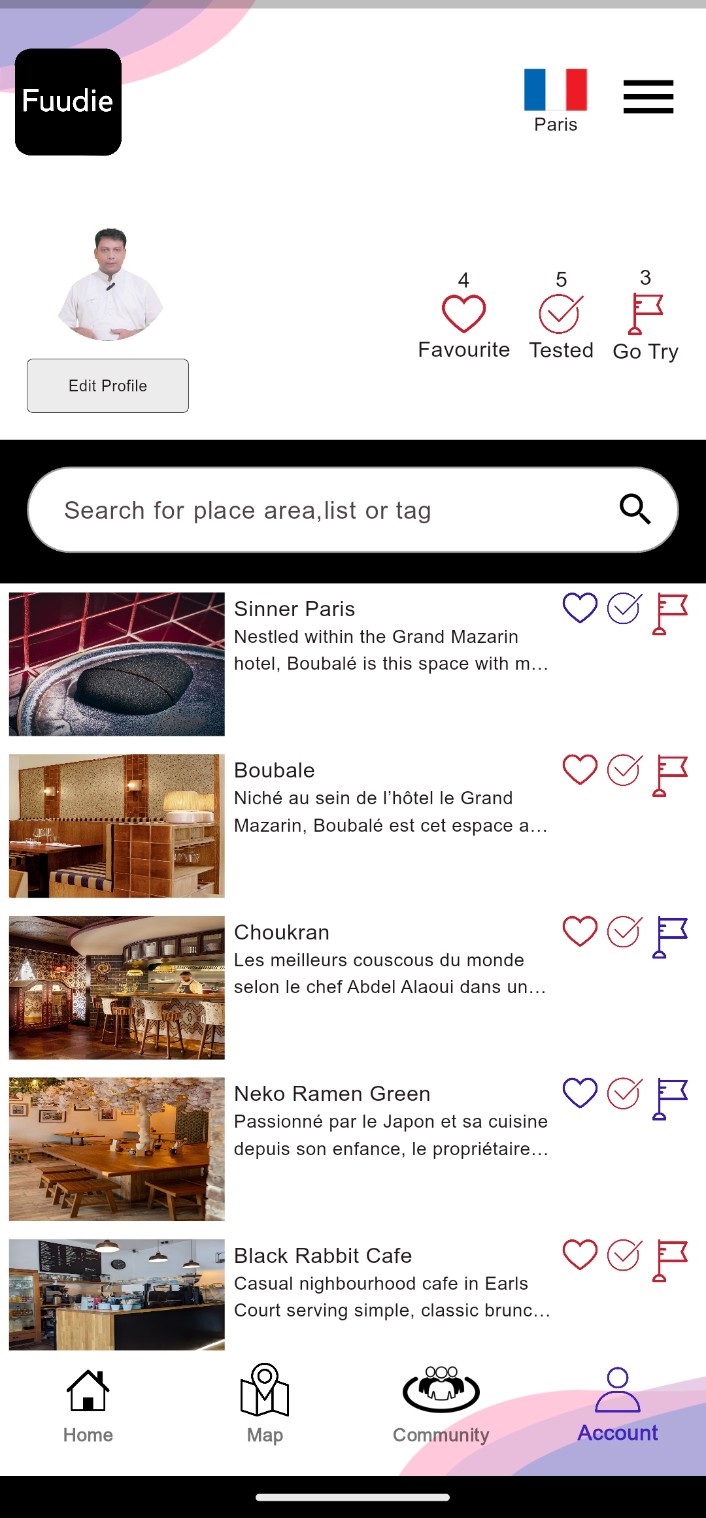
Task: Open the Community tab
Action: tap(441, 1405)
